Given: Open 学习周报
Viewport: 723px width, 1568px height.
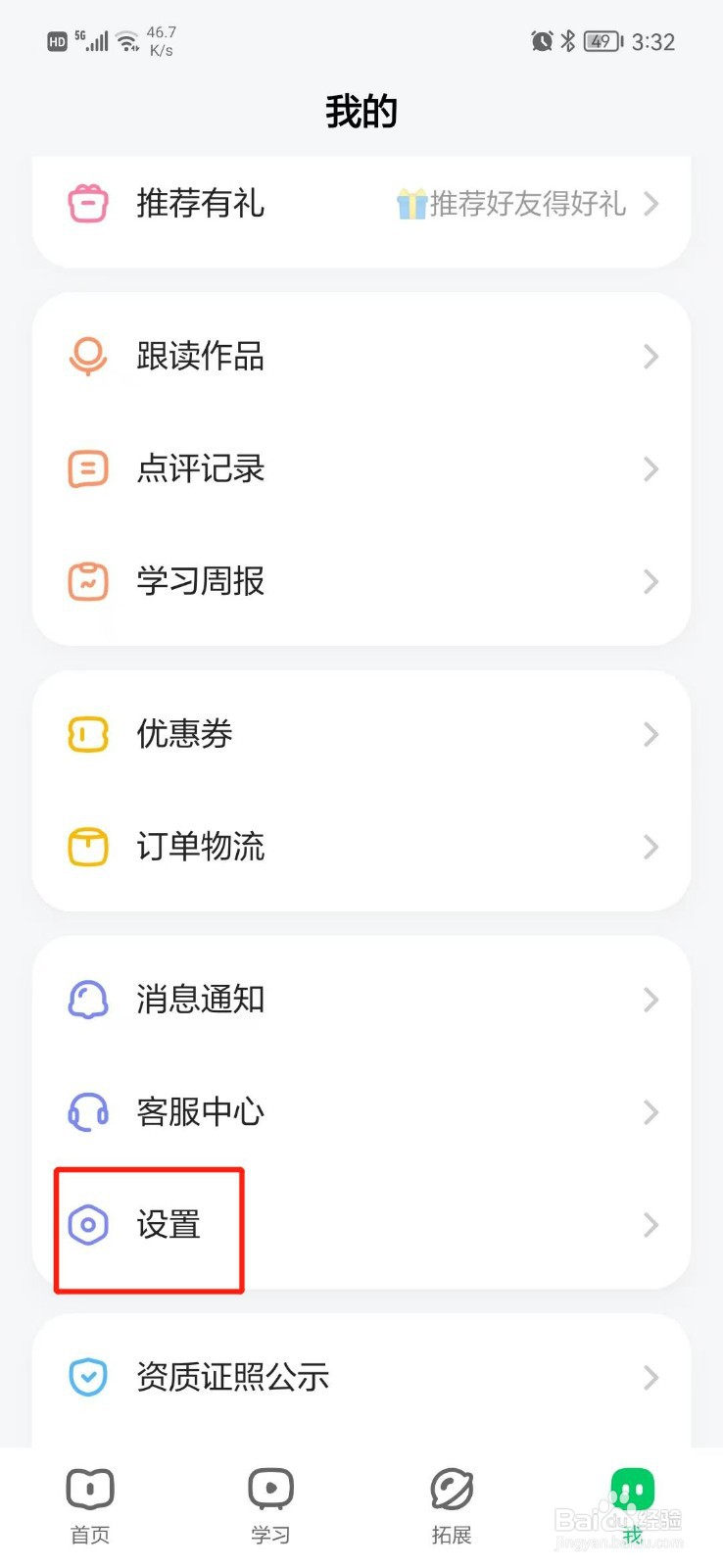Looking at the screenshot, I should tap(361, 582).
